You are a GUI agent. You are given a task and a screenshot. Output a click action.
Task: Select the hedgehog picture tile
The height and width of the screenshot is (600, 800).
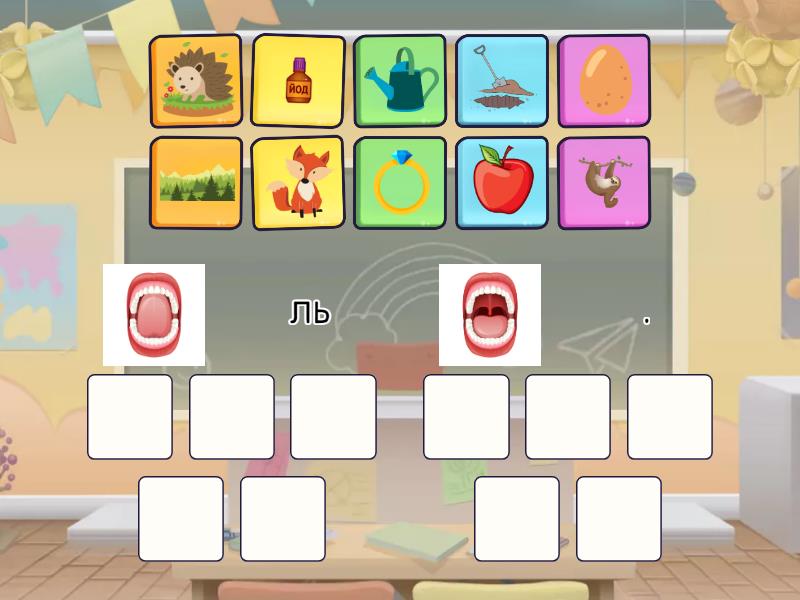tap(196, 81)
